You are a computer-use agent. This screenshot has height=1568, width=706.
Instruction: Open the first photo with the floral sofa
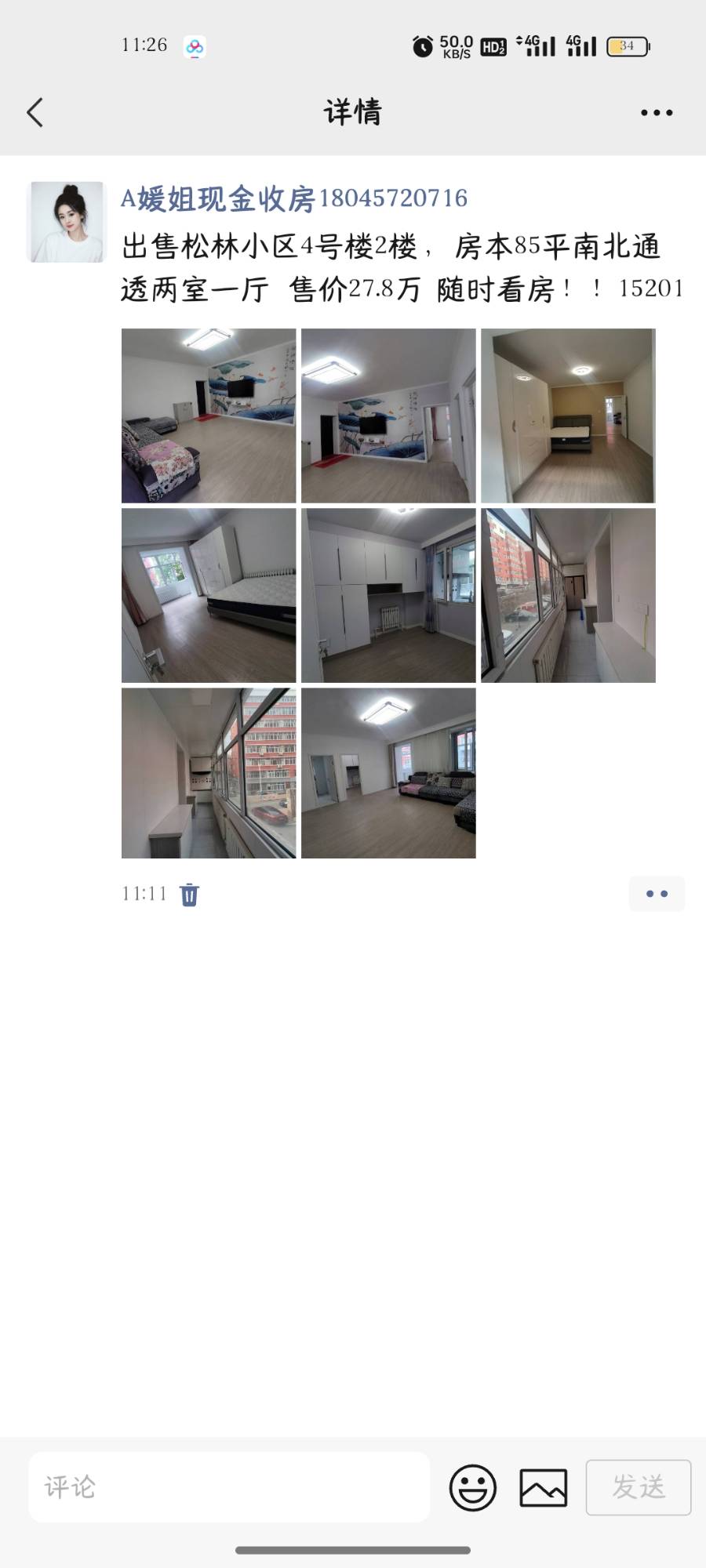coord(209,416)
